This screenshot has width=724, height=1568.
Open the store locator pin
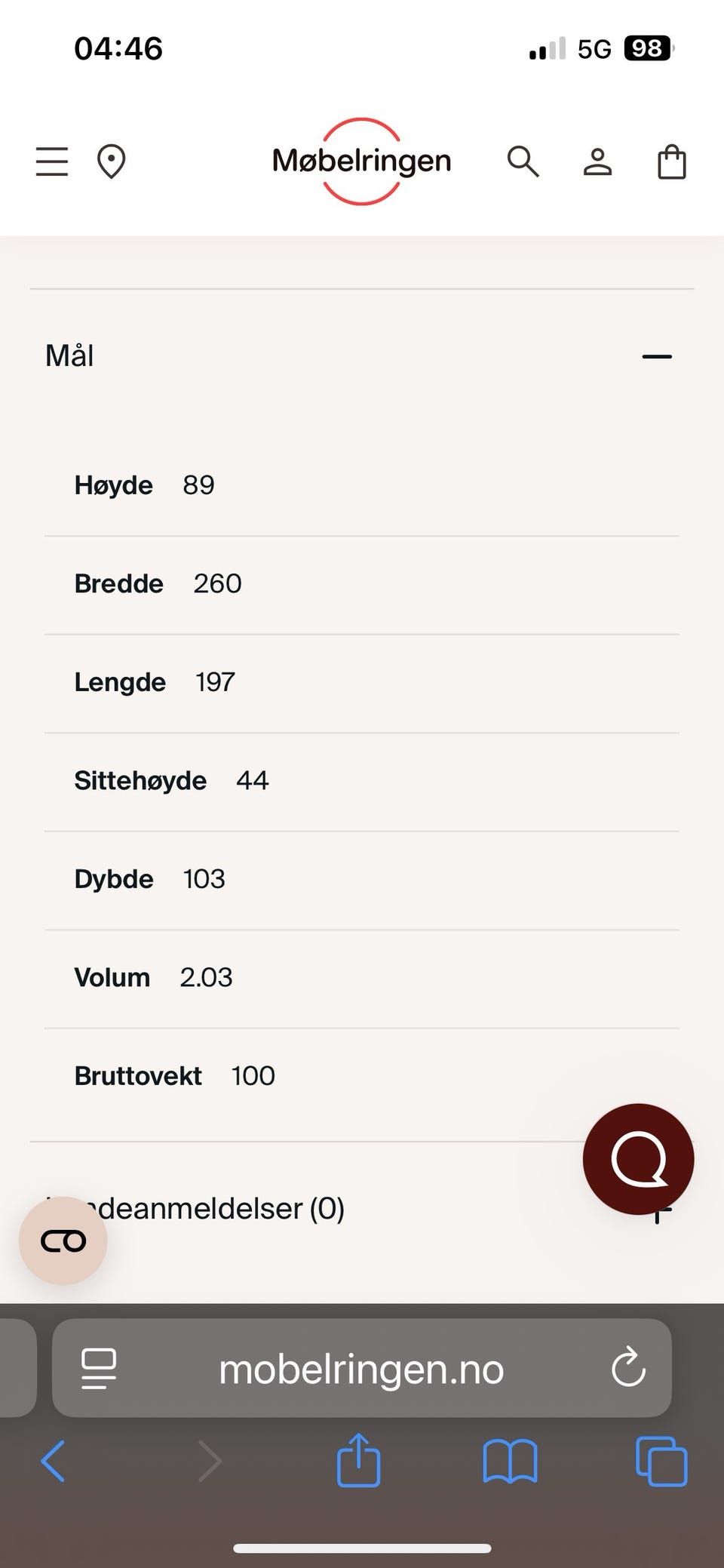click(111, 161)
